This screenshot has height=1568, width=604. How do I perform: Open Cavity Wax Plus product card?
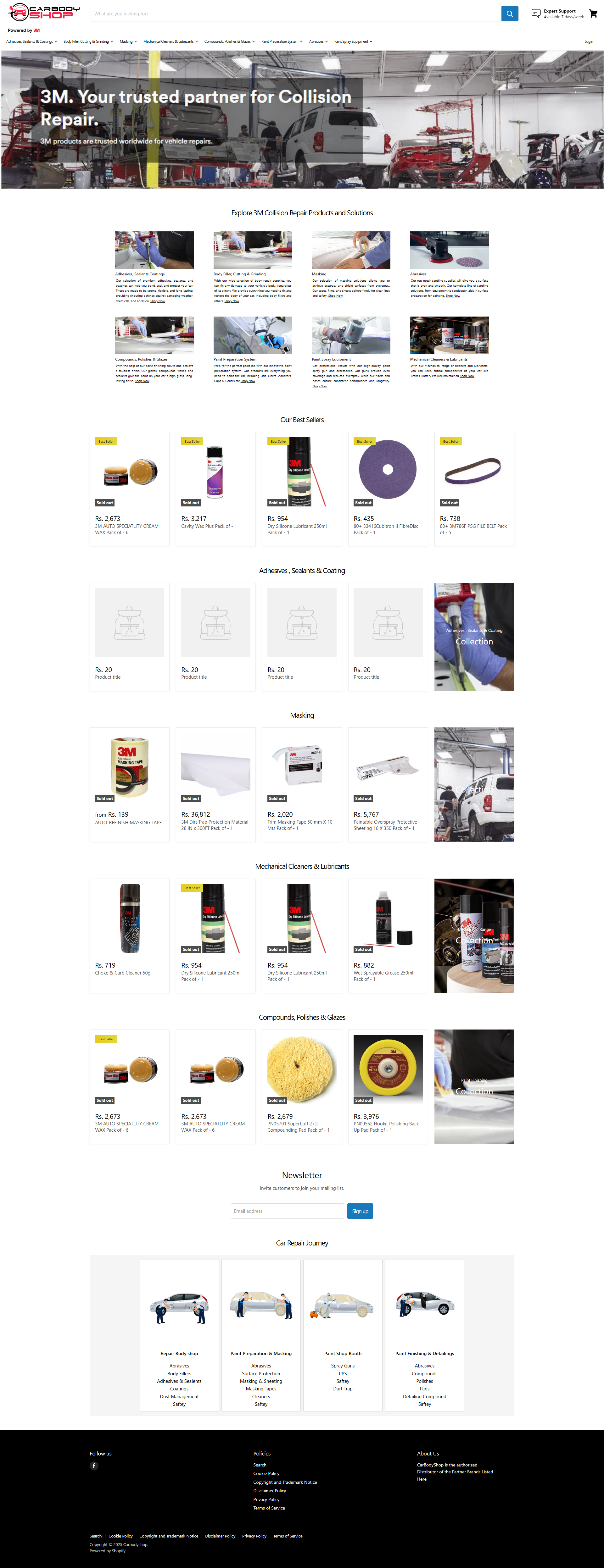[x=215, y=488]
